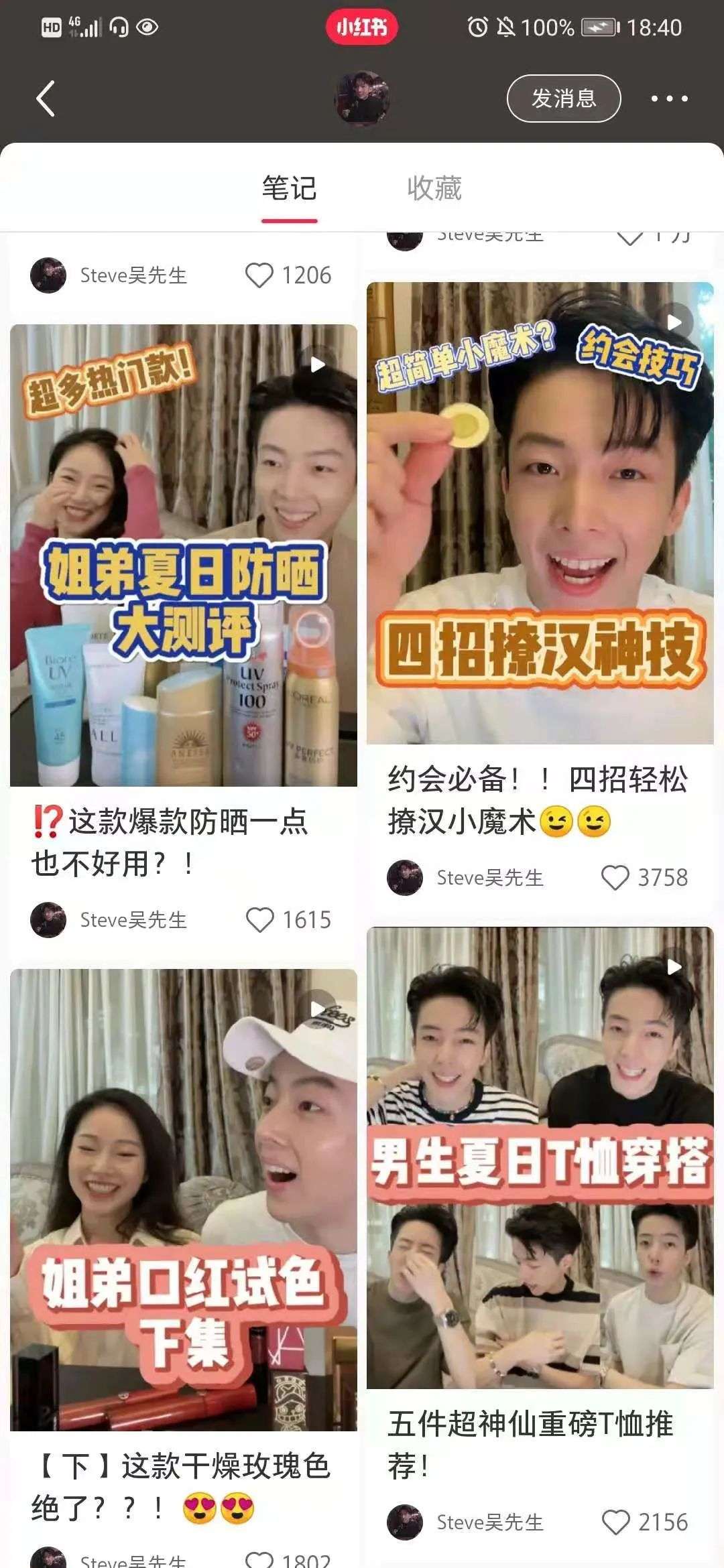
Task: Open the 姐弟口红试色下集 video note
Action: [x=184, y=1199]
